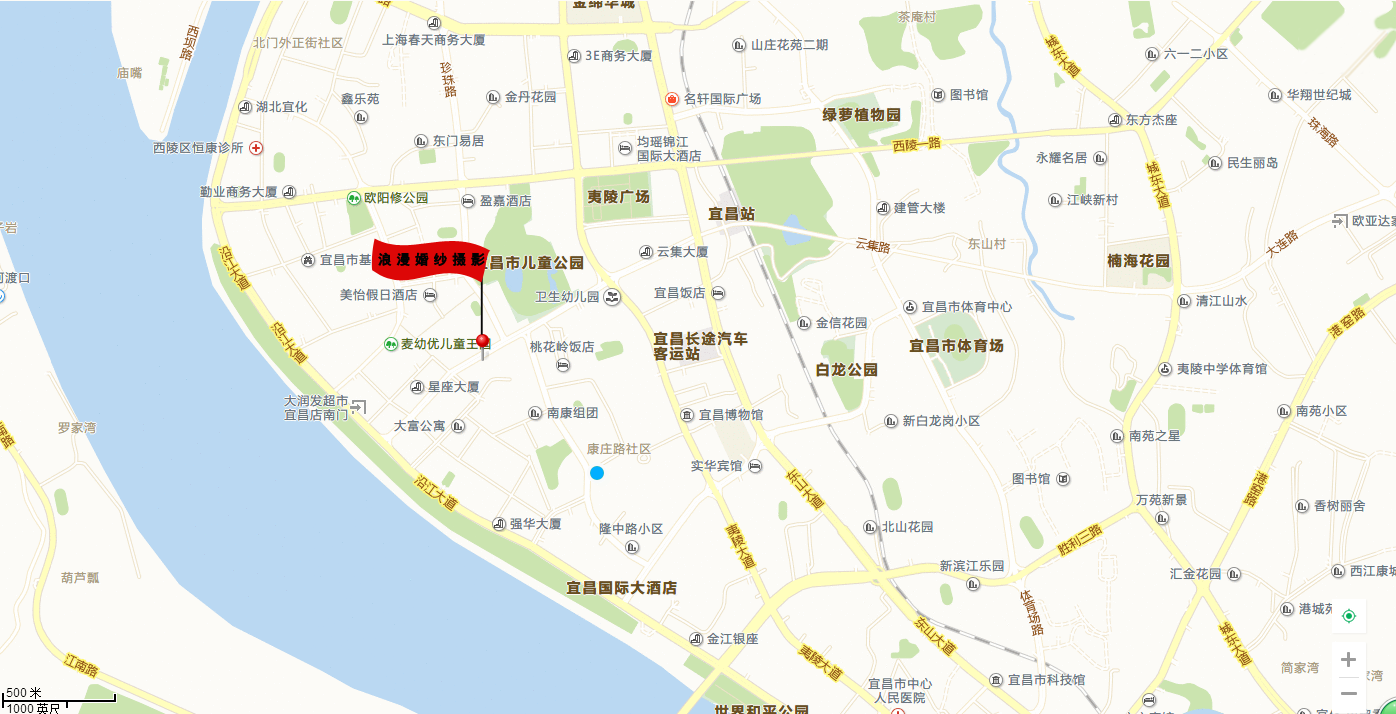This screenshot has width=1396, height=714.
Task: Tap the red pin marker on the map
Action: (483, 342)
